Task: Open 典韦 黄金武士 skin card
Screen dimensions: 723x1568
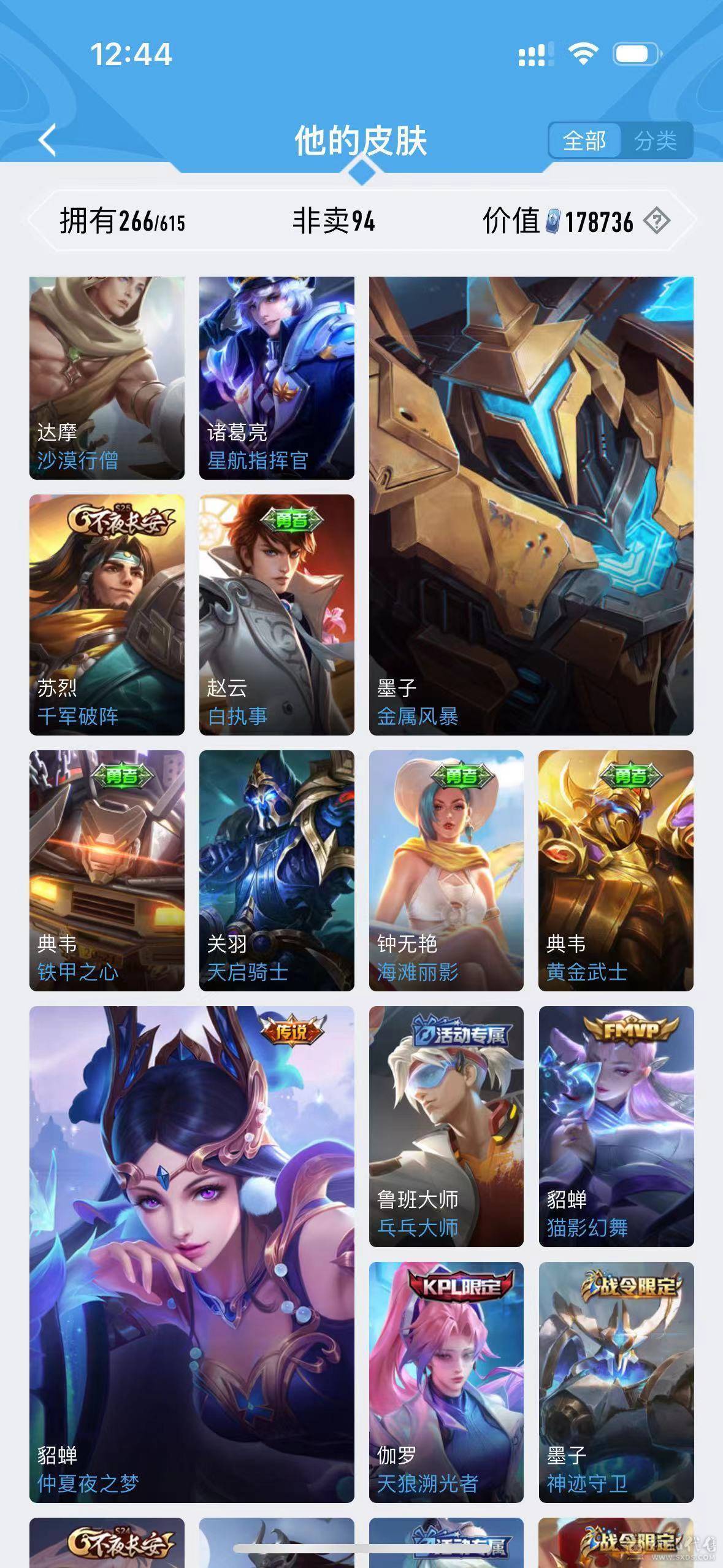Action: point(616,870)
